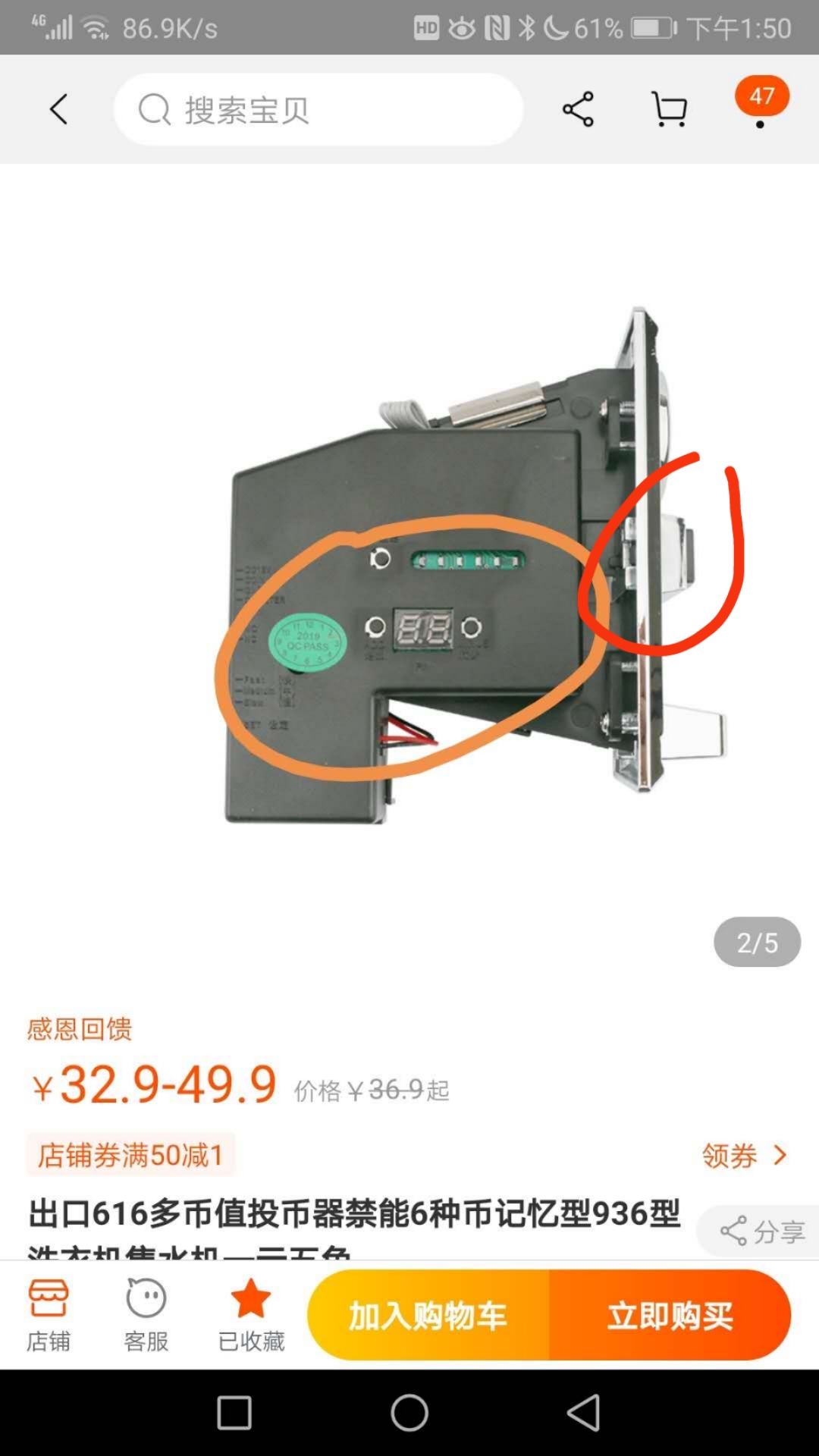Add item to cart with 加入购物车
The width and height of the screenshot is (819, 1456).
(428, 1316)
